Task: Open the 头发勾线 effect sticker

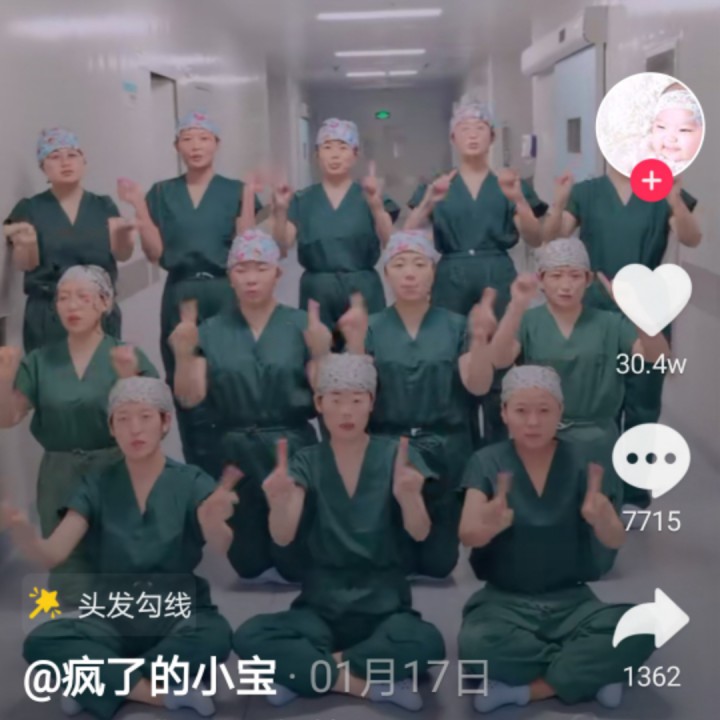Action: coord(111,604)
